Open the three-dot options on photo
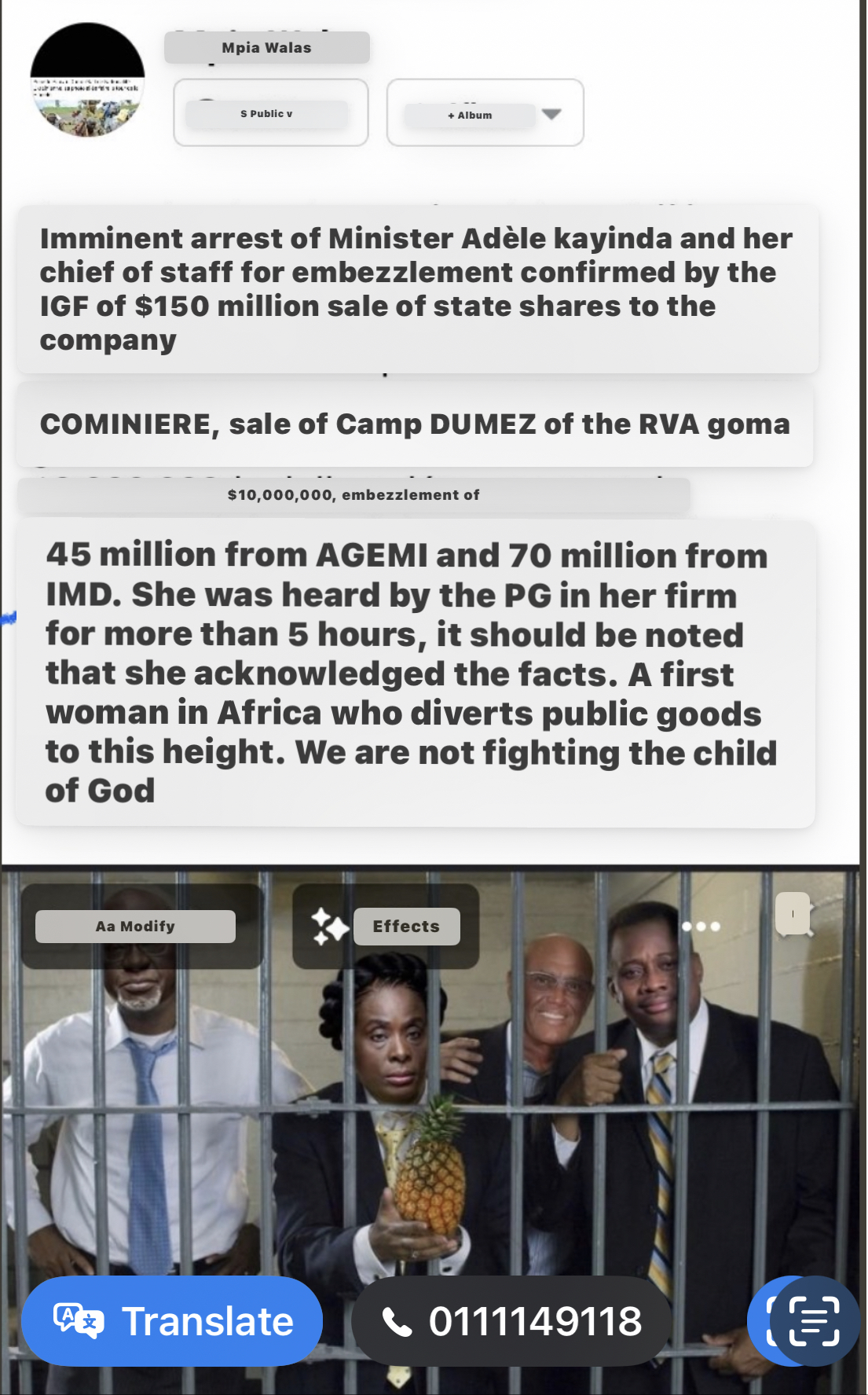 [701, 926]
